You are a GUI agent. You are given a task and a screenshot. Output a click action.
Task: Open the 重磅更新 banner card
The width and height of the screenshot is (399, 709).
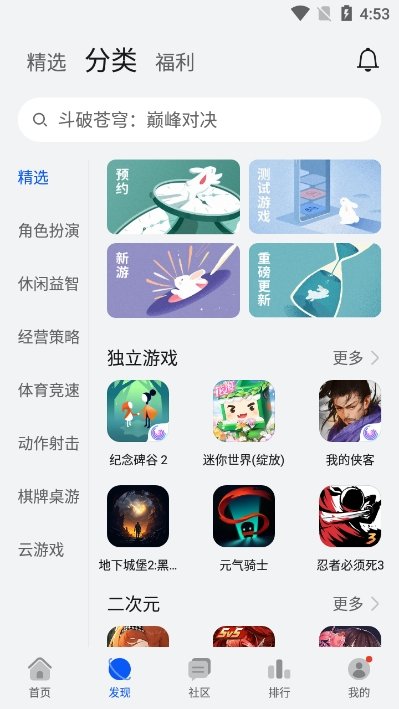tap(315, 280)
